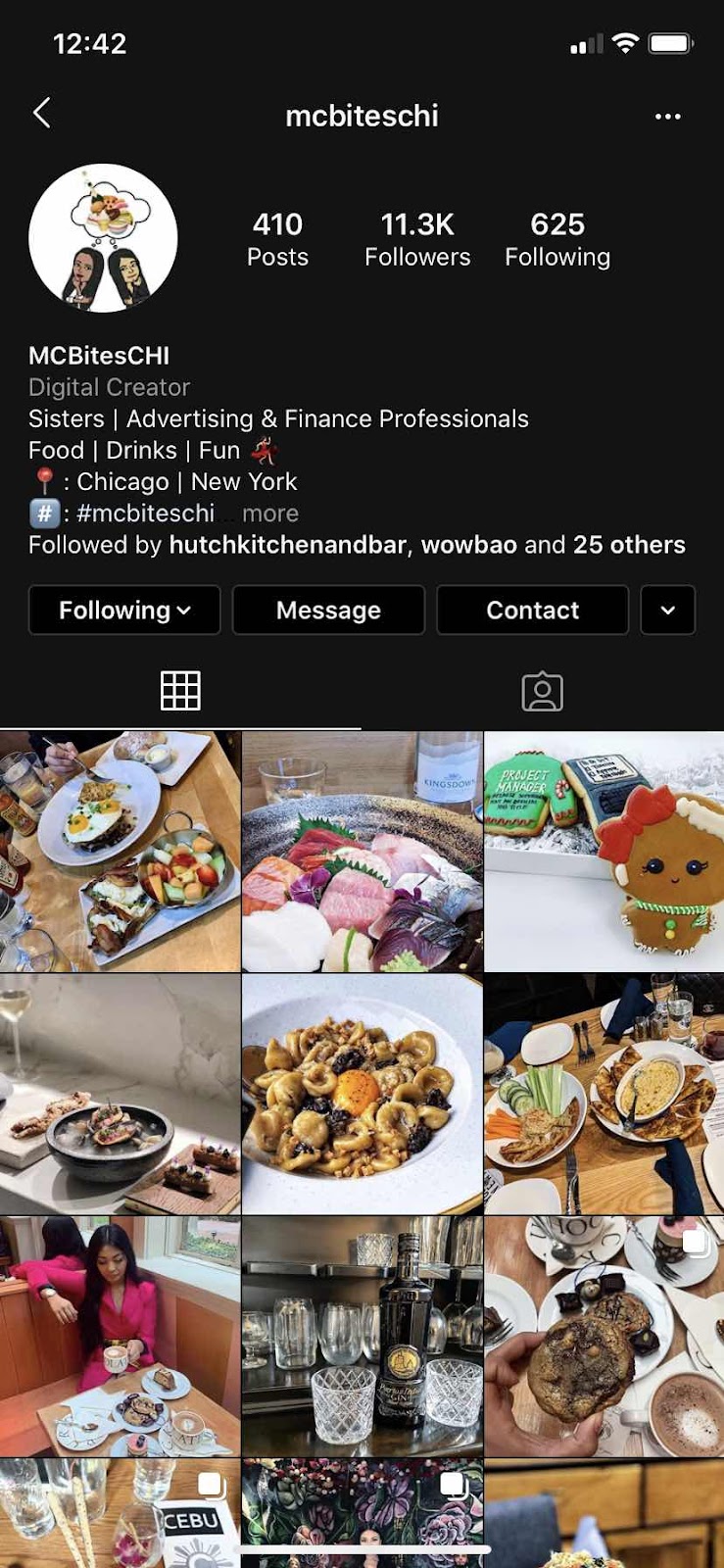Open the woman in pink suit post
Image resolution: width=724 pixels, height=1568 pixels.
[x=120, y=1337]
